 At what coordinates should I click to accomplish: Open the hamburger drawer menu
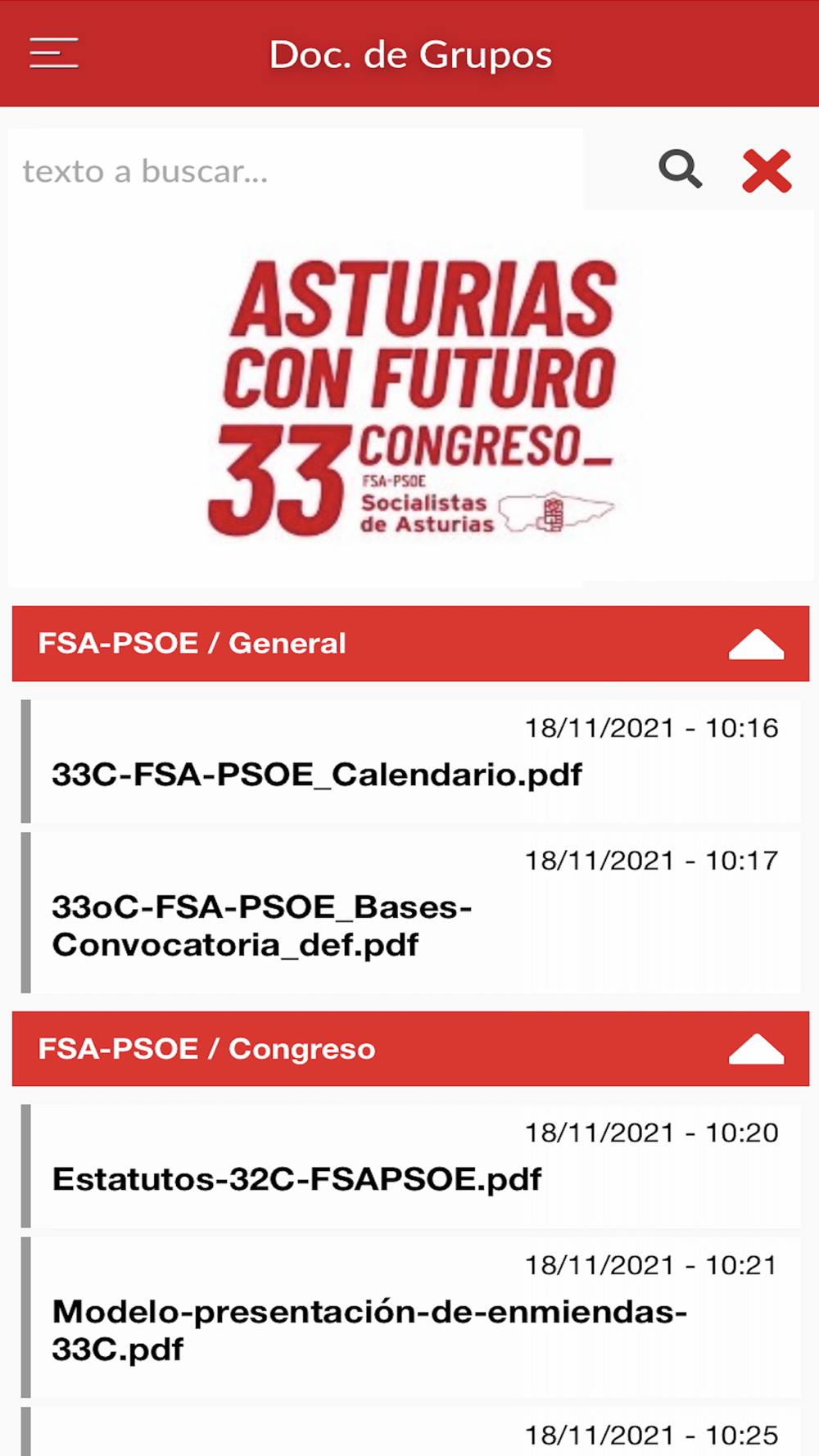[54, 53]
